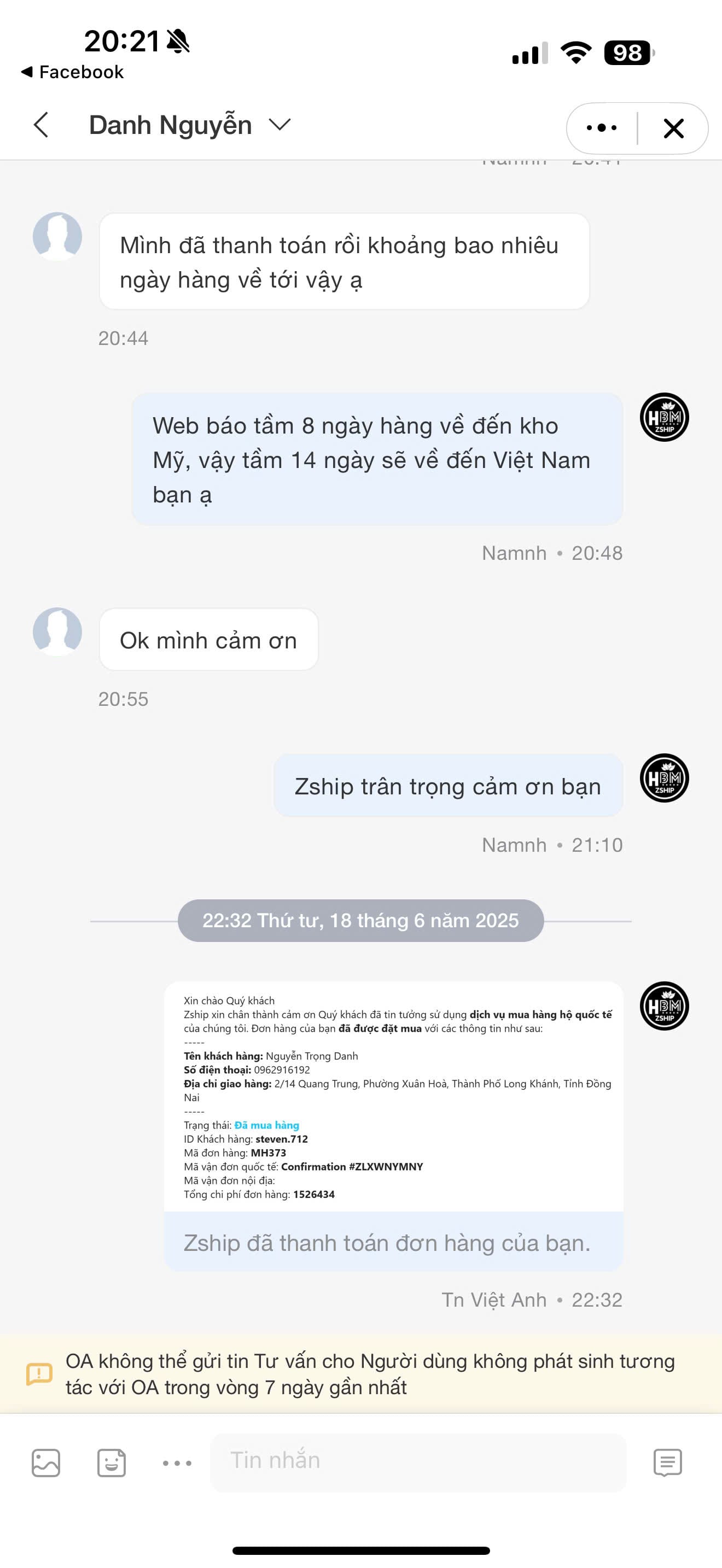Expand the Danh Nguyễn name dropdown

click(x=280, y=125)
